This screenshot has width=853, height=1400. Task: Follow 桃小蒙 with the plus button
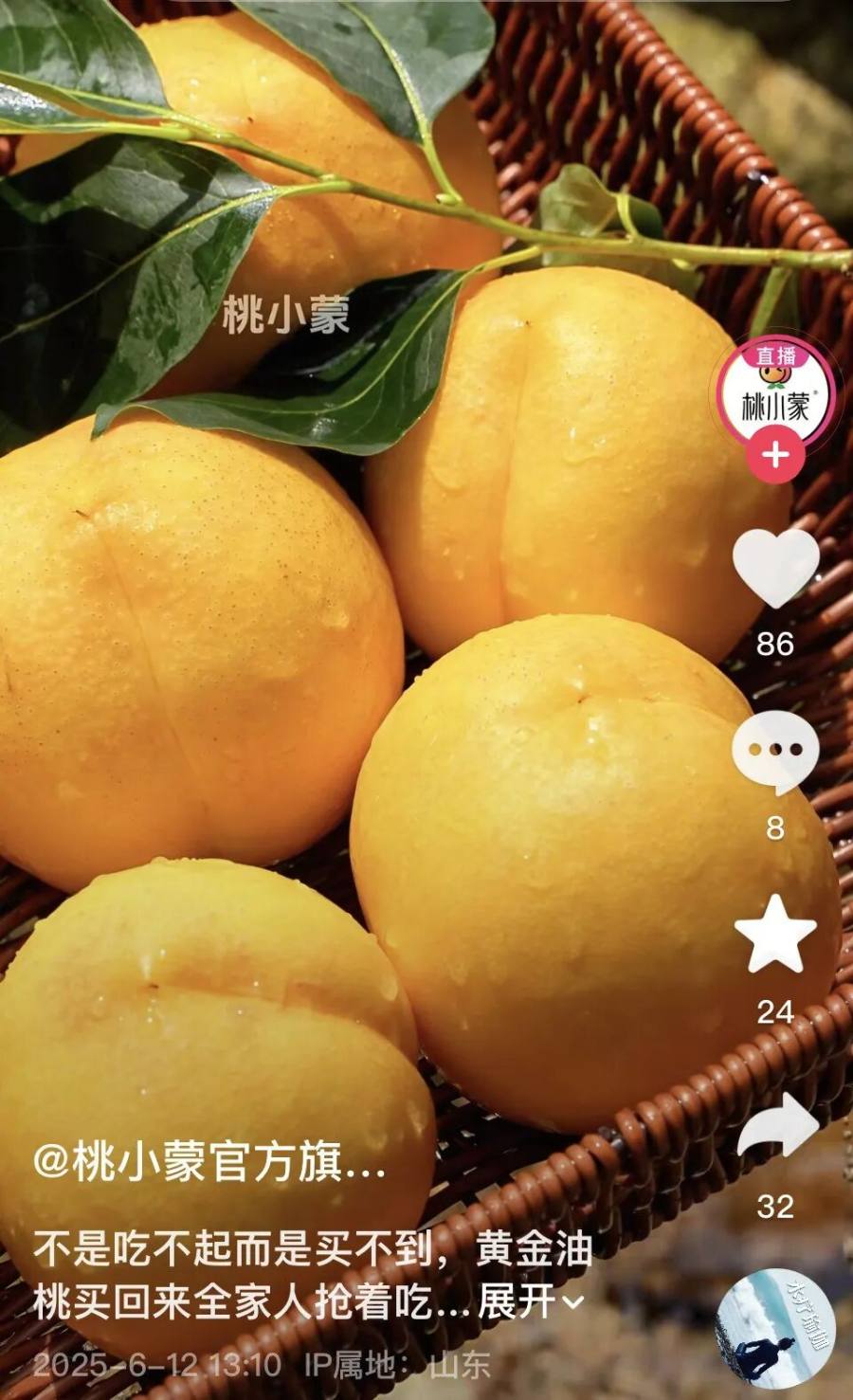(x=775, y=456)
